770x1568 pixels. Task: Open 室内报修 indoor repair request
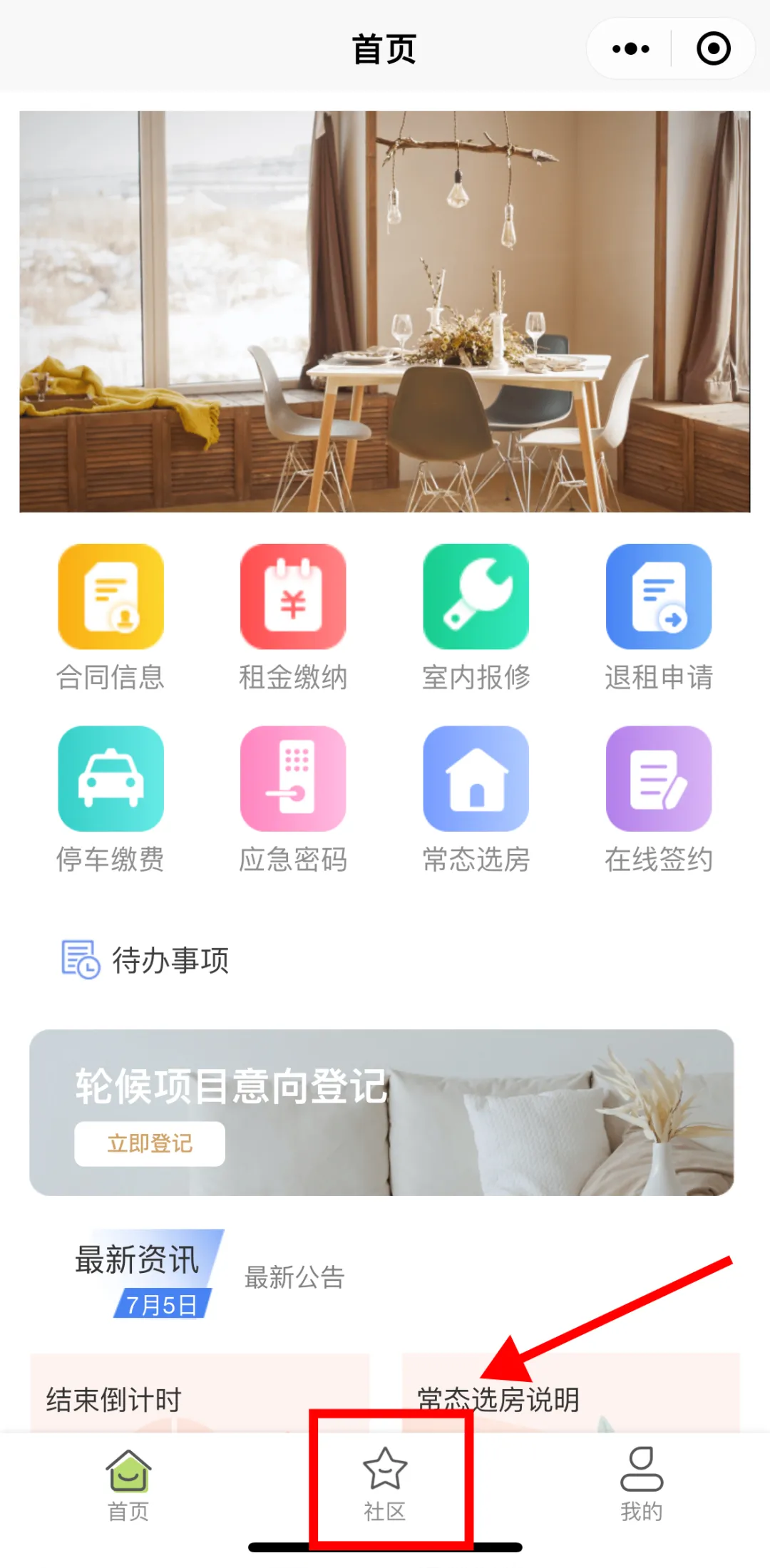tap(476, 617)
